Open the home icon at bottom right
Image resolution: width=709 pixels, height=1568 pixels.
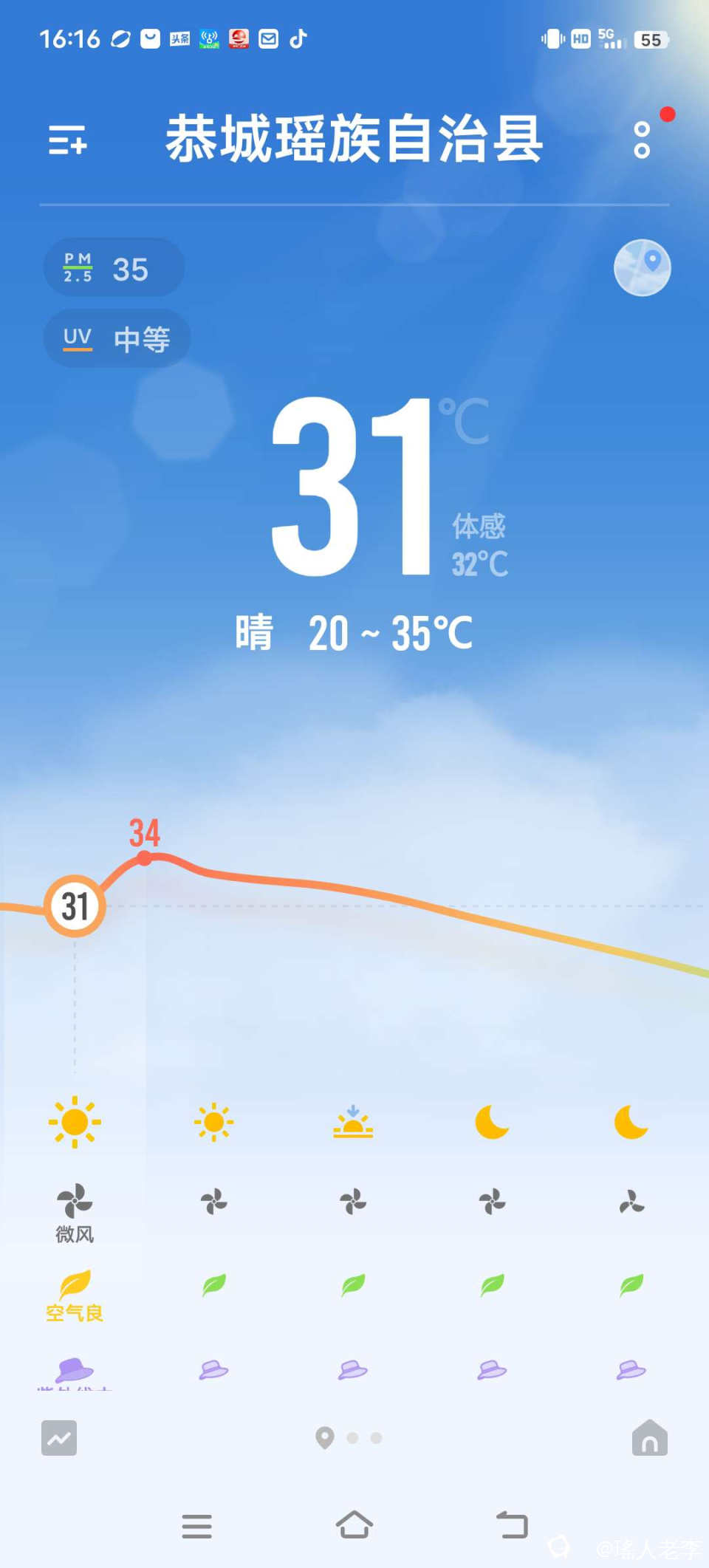pos(649,1438)
